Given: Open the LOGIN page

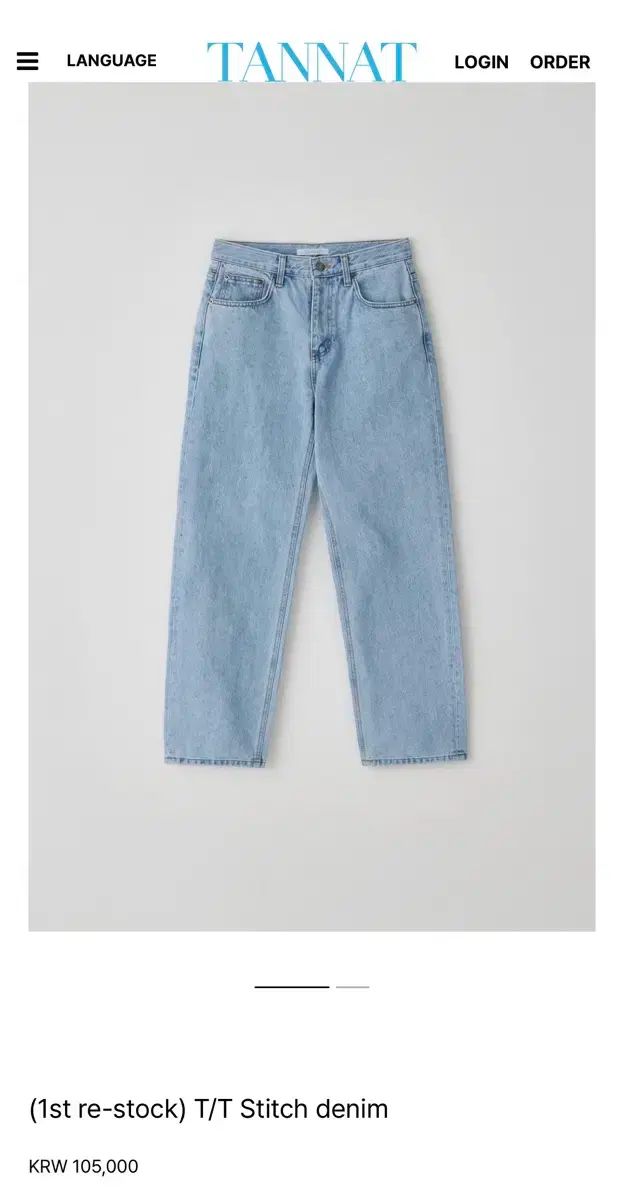Looking at the screenshot, I should (481, 62).
